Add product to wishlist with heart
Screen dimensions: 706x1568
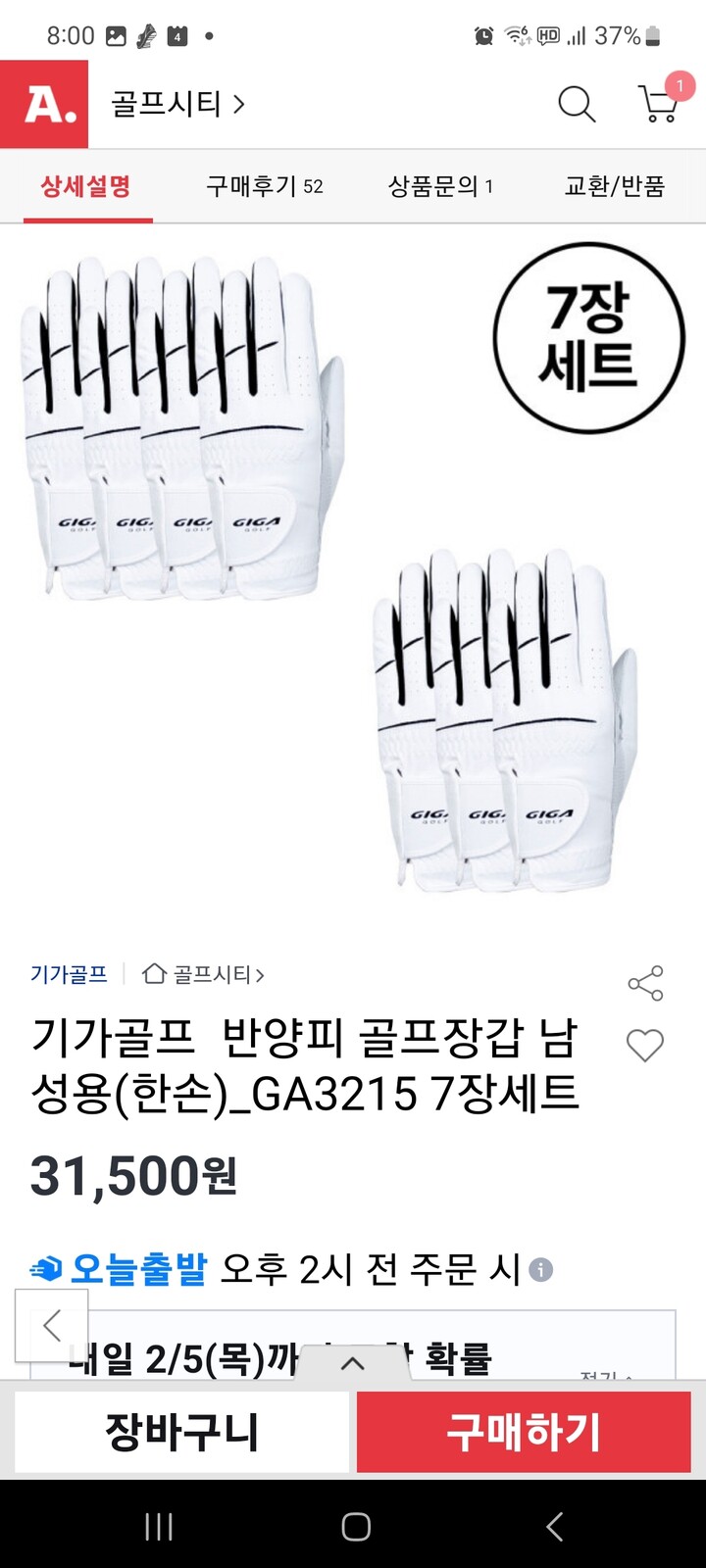pos(645,1046)
